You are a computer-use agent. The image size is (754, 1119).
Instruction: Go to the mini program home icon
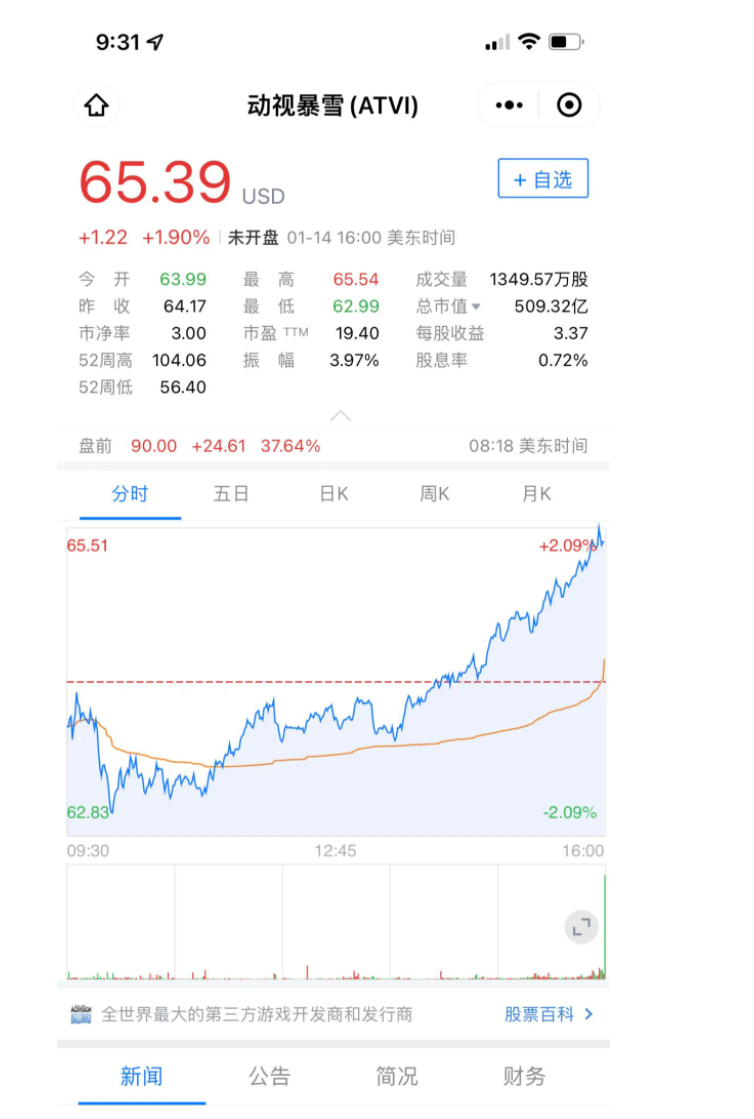click(96, 105)
